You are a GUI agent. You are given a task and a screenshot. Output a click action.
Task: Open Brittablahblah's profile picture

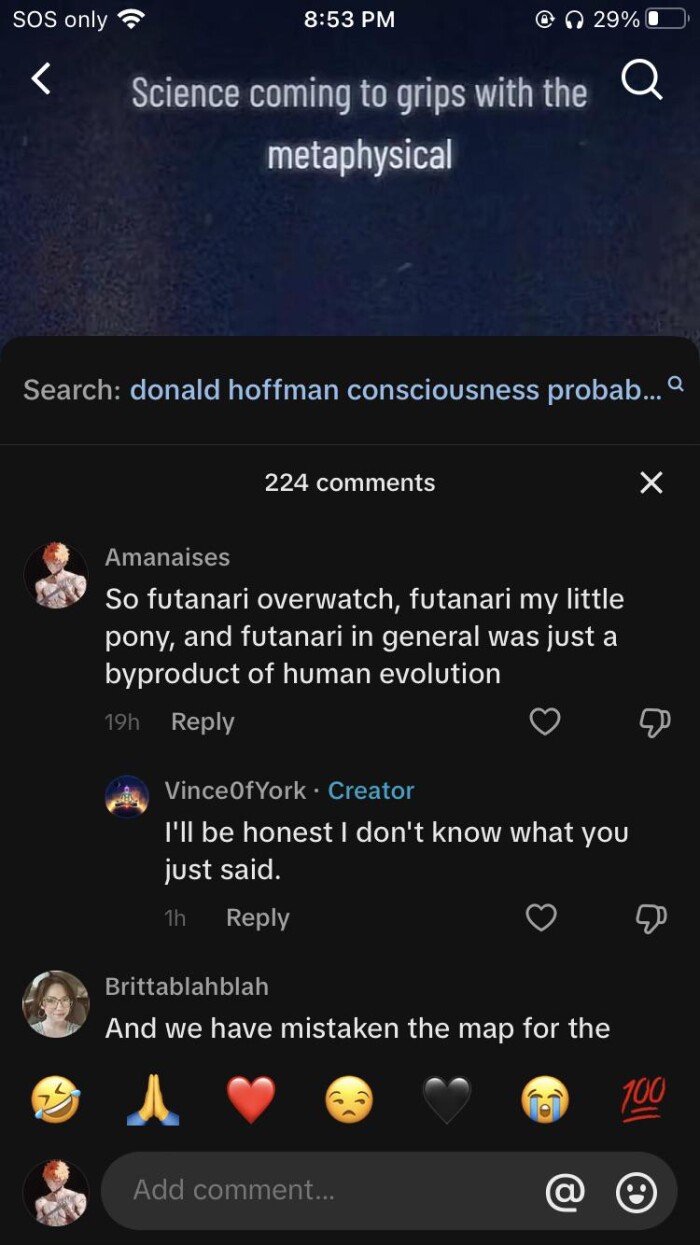click(x=56, y=1003)
